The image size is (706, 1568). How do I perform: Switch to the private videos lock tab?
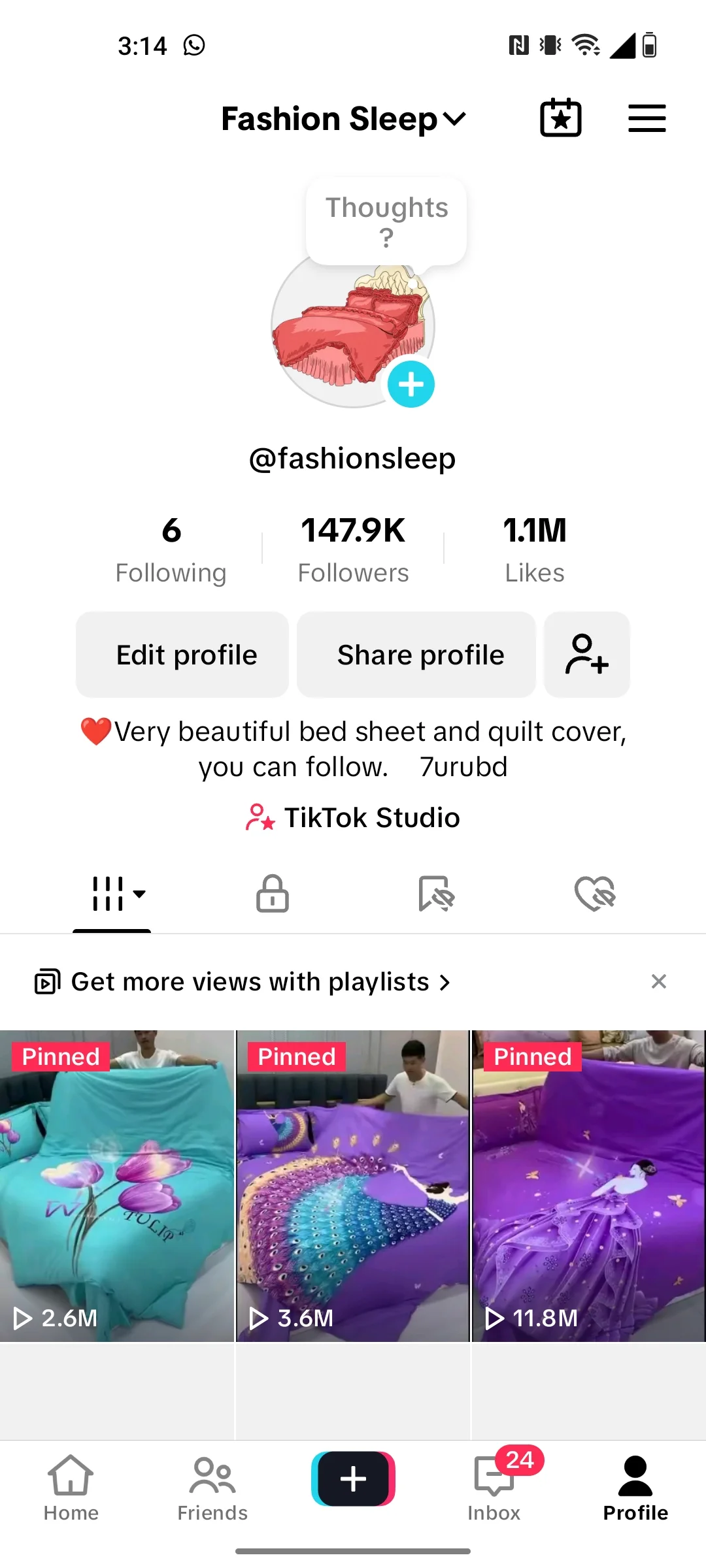point(273,893)
